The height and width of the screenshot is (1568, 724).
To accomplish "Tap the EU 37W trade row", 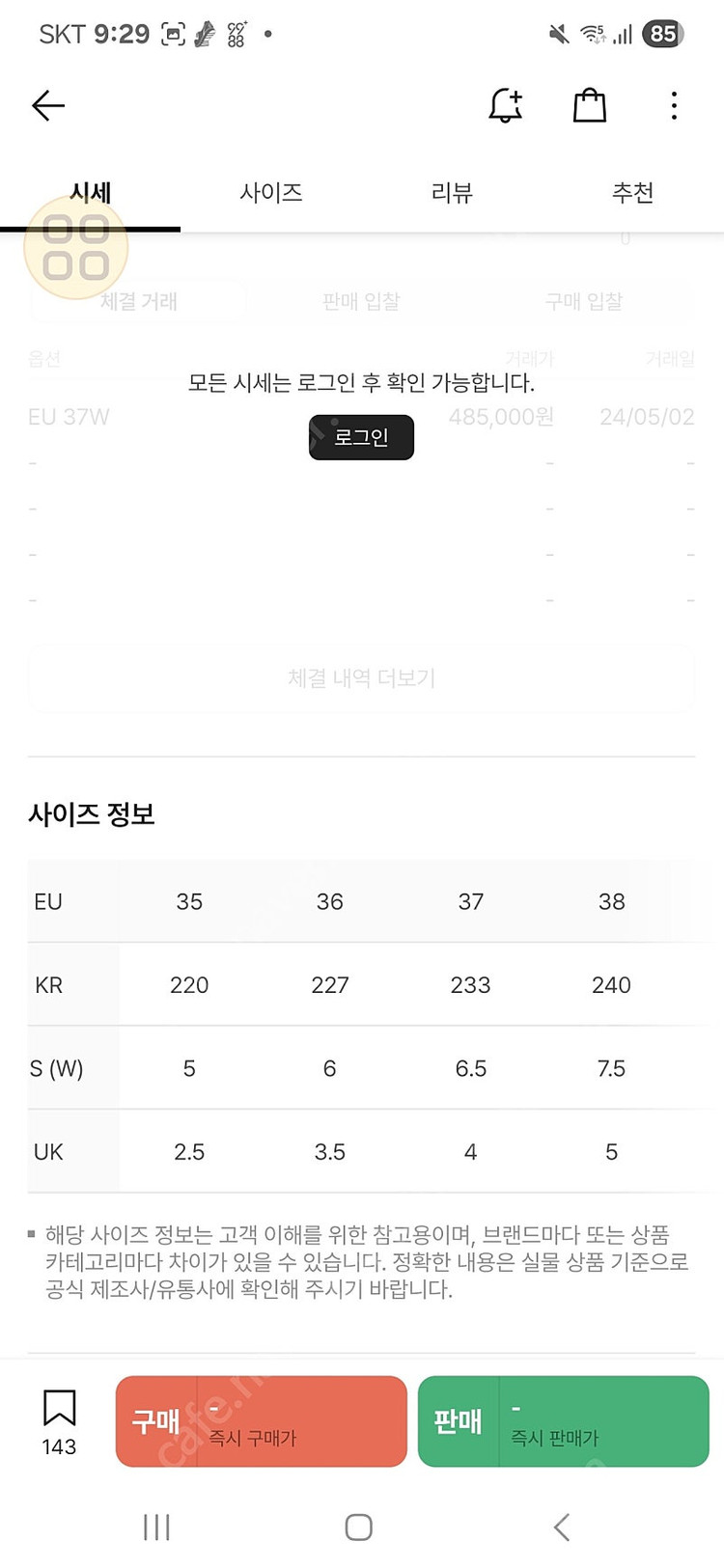I will pyautogui.click(x=361, y=417).
